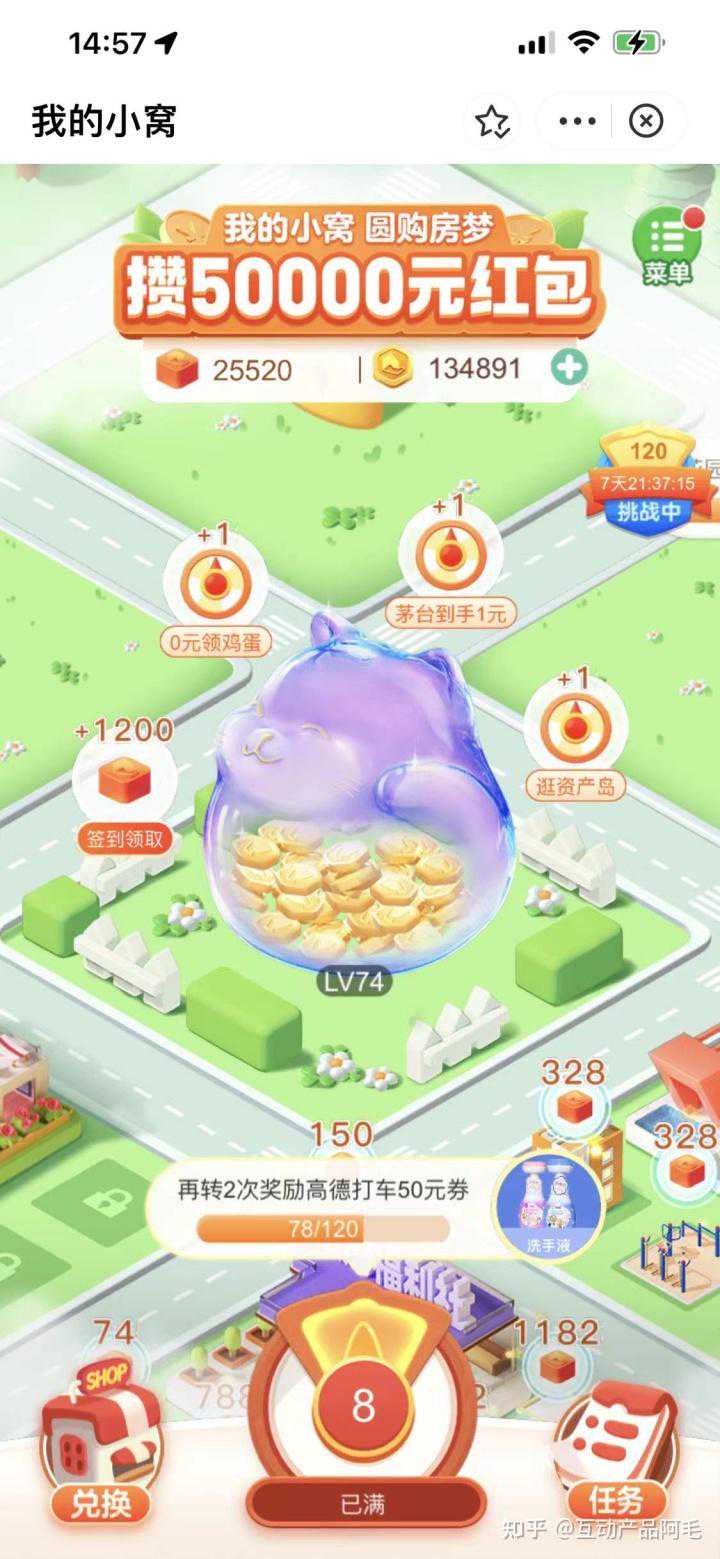Spin the center dice button showing 8
The width and height of the screenshot is (720, 1559).
coord(363,1406)
